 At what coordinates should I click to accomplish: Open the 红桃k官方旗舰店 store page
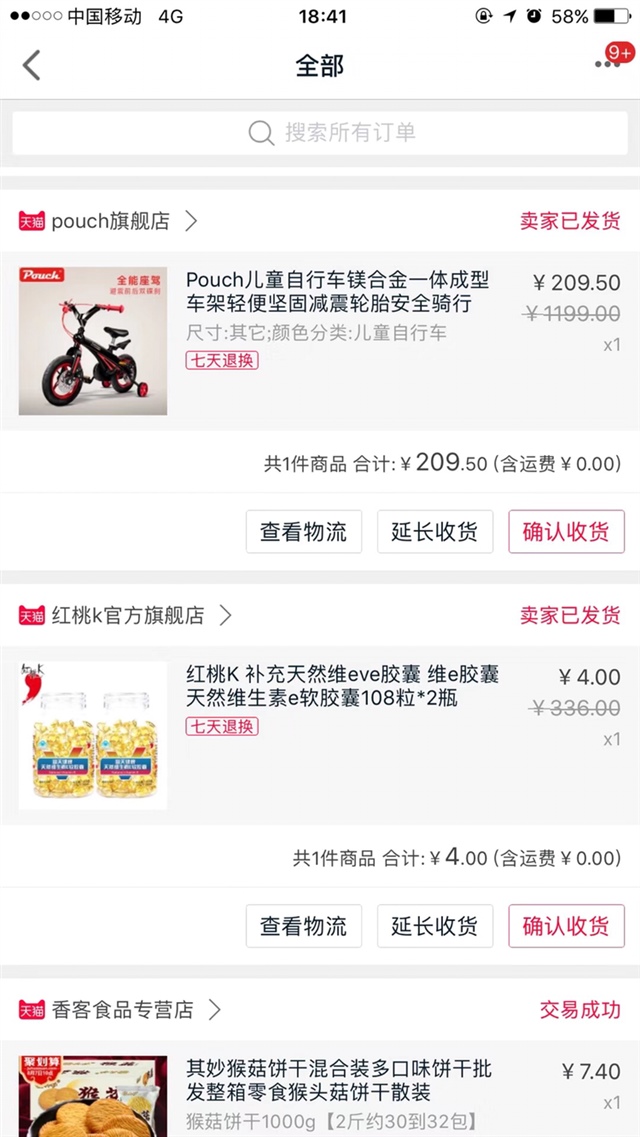[x=128, y=615]
